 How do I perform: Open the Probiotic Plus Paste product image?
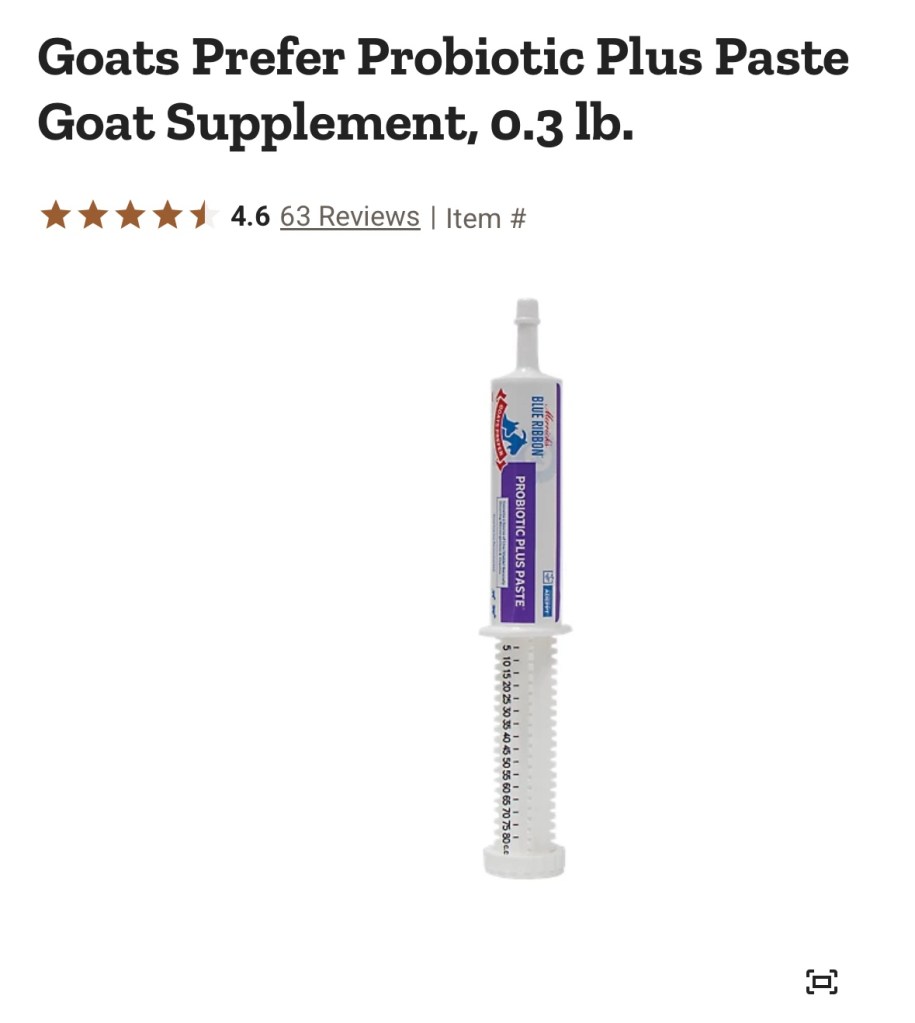[x=524, y=588]
